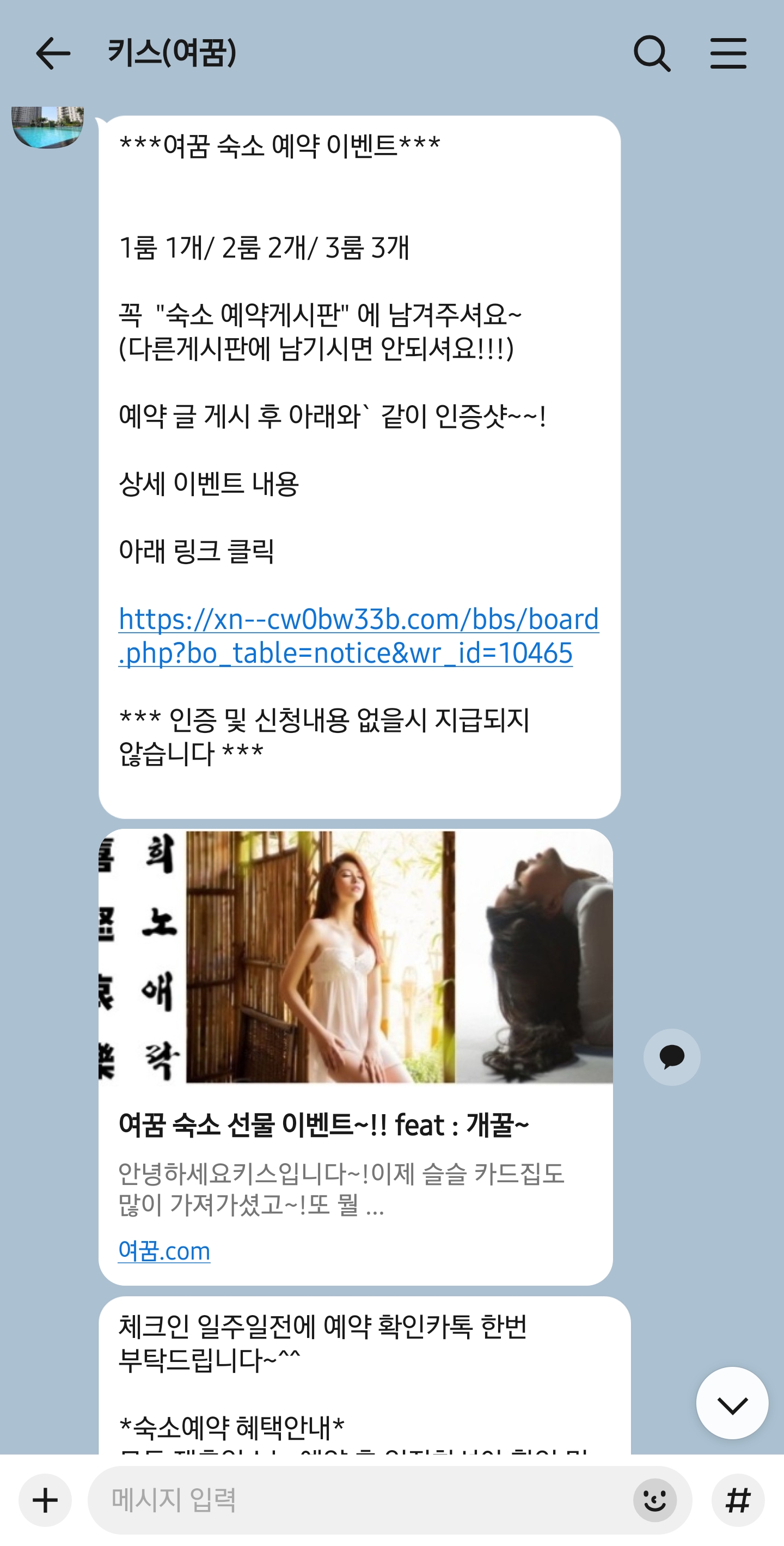Open the chat room menu
The height and width of the screenshot is (1546, 784).
coord(728,53)
